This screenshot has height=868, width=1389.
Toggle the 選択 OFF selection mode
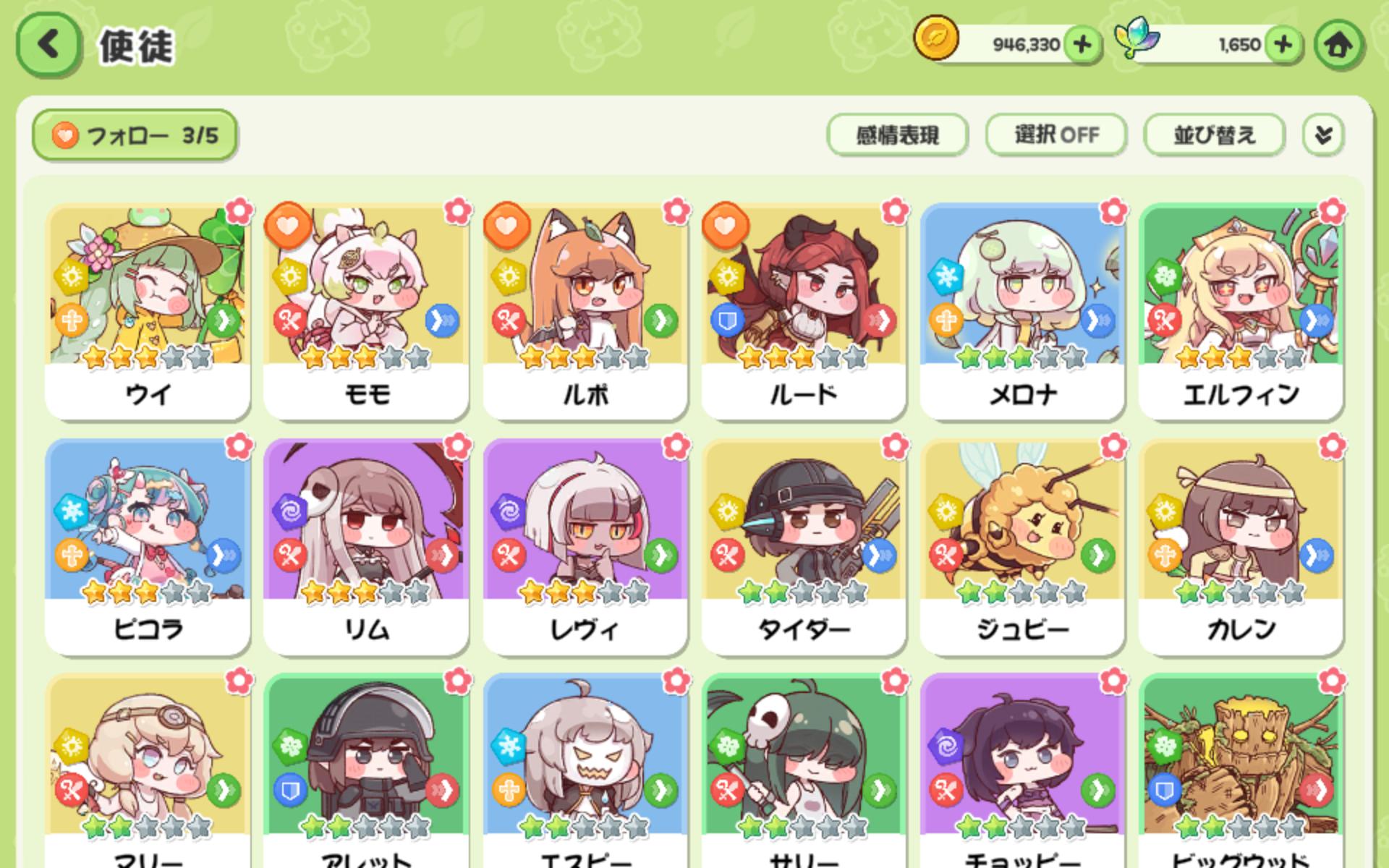tap(1055, 135)
